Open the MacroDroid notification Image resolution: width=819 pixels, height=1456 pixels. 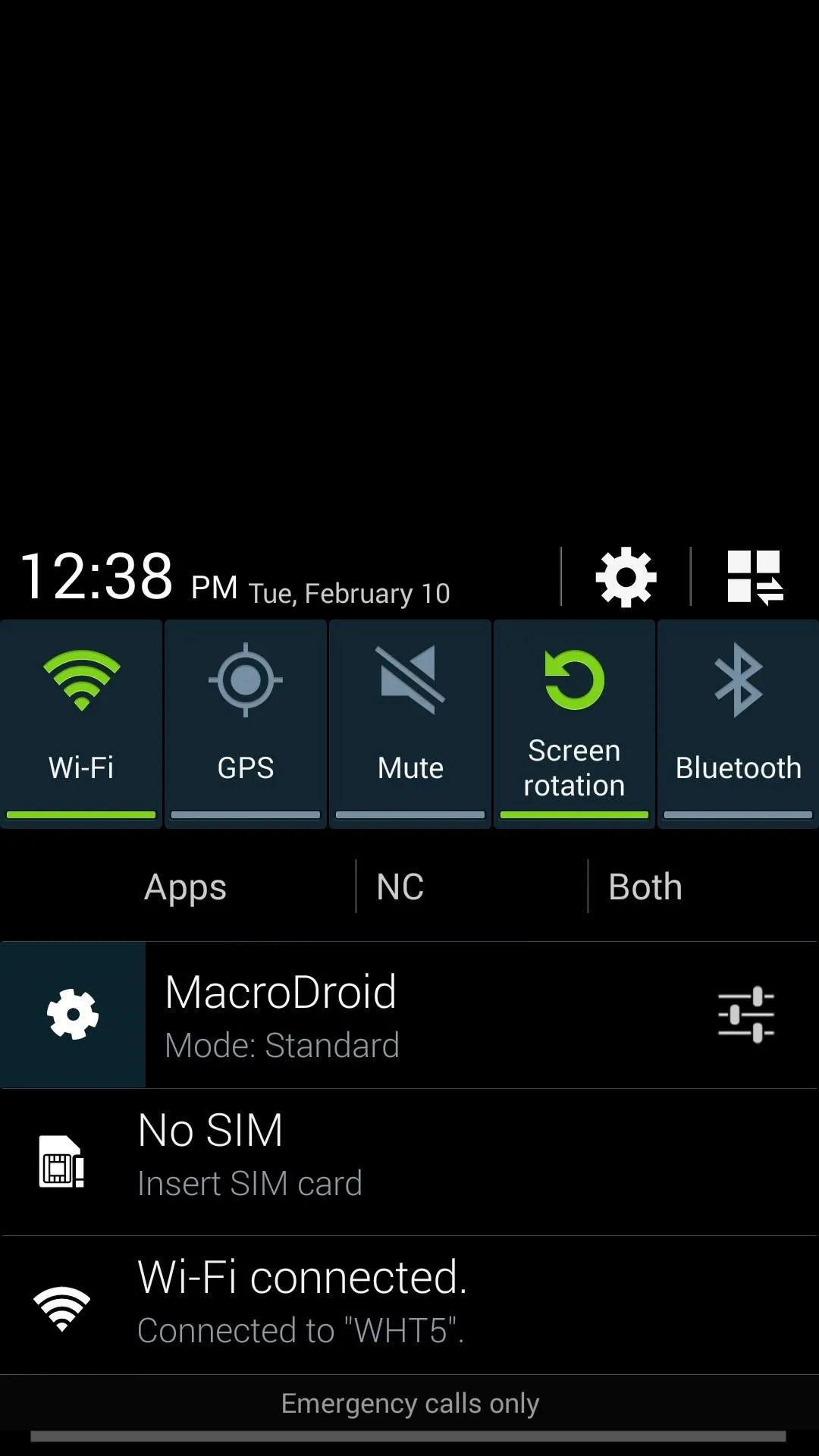coord(409,1015)
